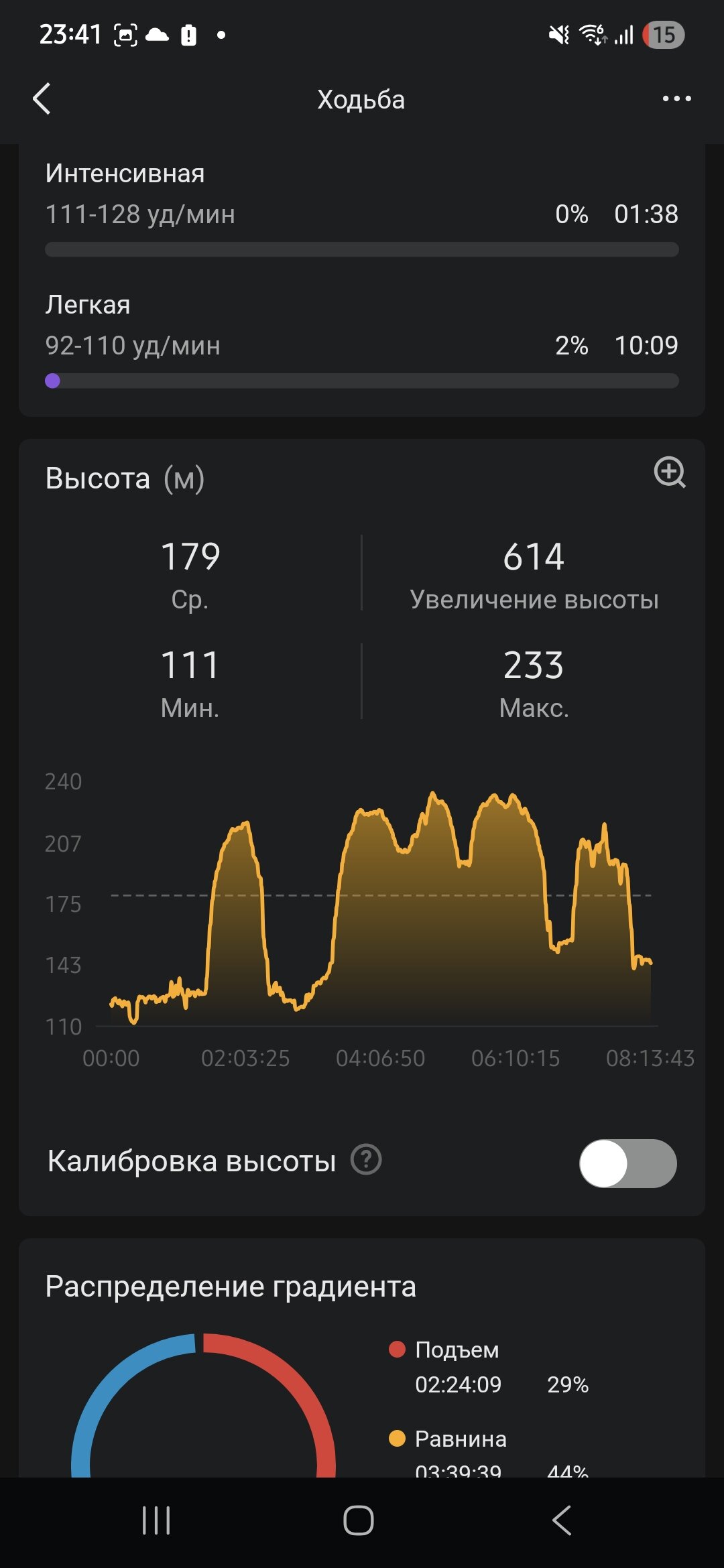Zoom into the Высота chart
724x1568 pixels.
click(x=669, y=473)
